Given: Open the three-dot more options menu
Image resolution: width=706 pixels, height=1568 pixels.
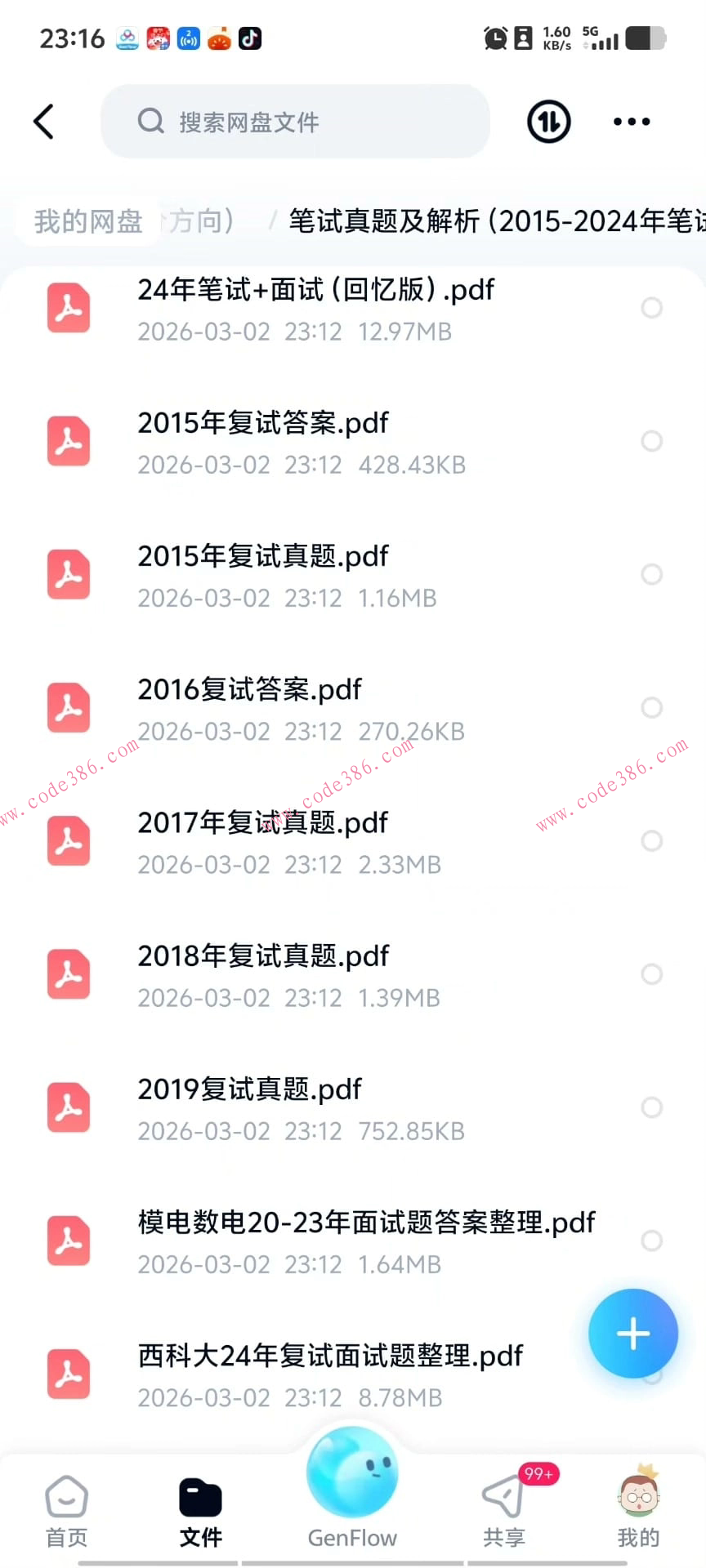Looking at the screenshot, I should pos(630,121).
